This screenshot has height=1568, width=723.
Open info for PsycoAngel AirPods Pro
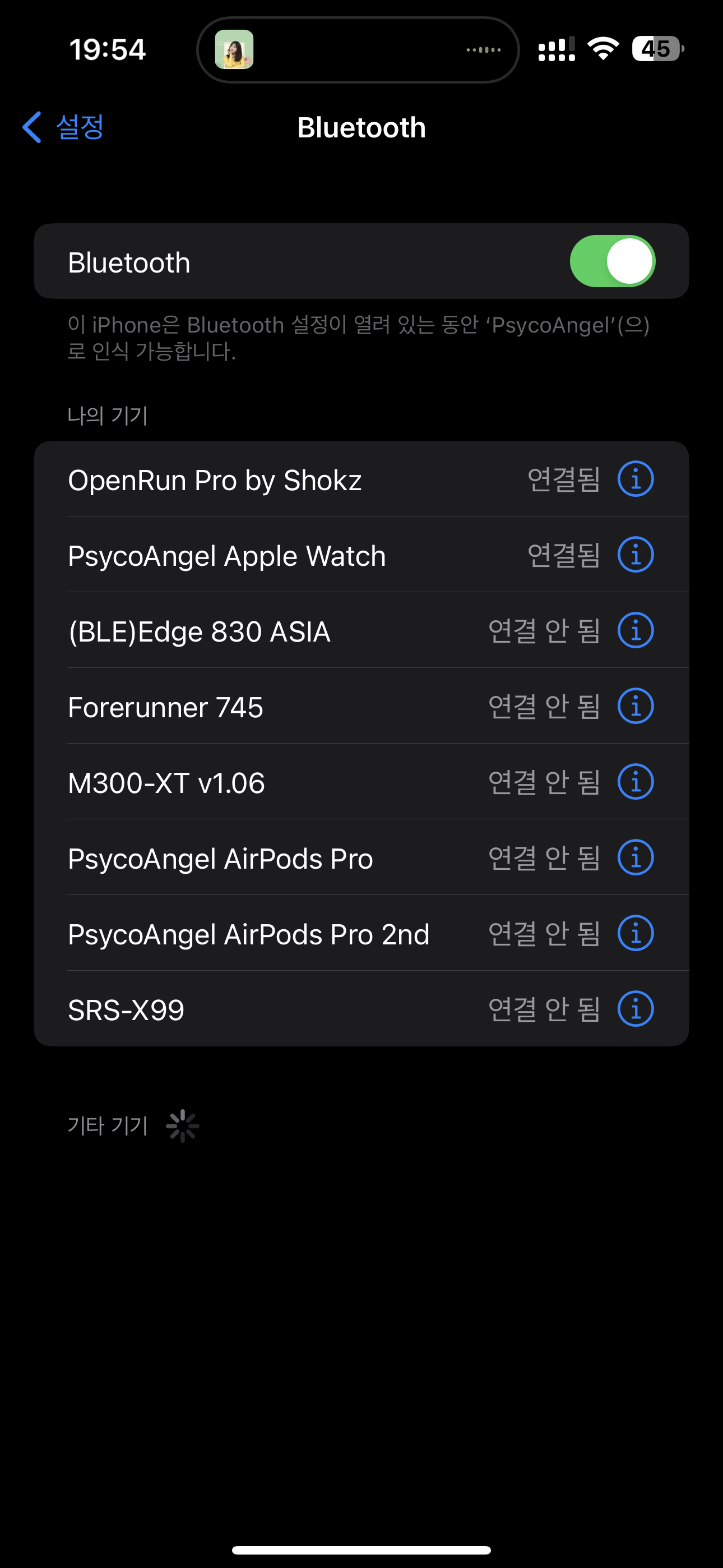635,857
